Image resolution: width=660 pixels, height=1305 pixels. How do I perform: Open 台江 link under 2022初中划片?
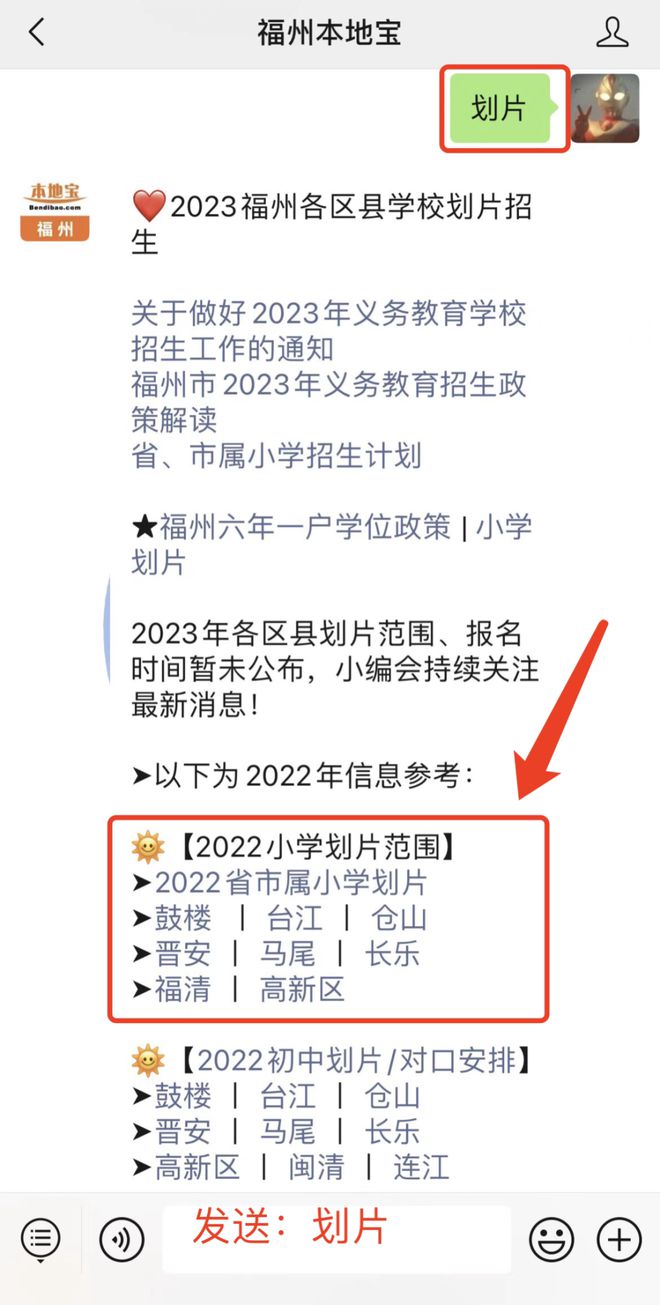pos(288,1096)
